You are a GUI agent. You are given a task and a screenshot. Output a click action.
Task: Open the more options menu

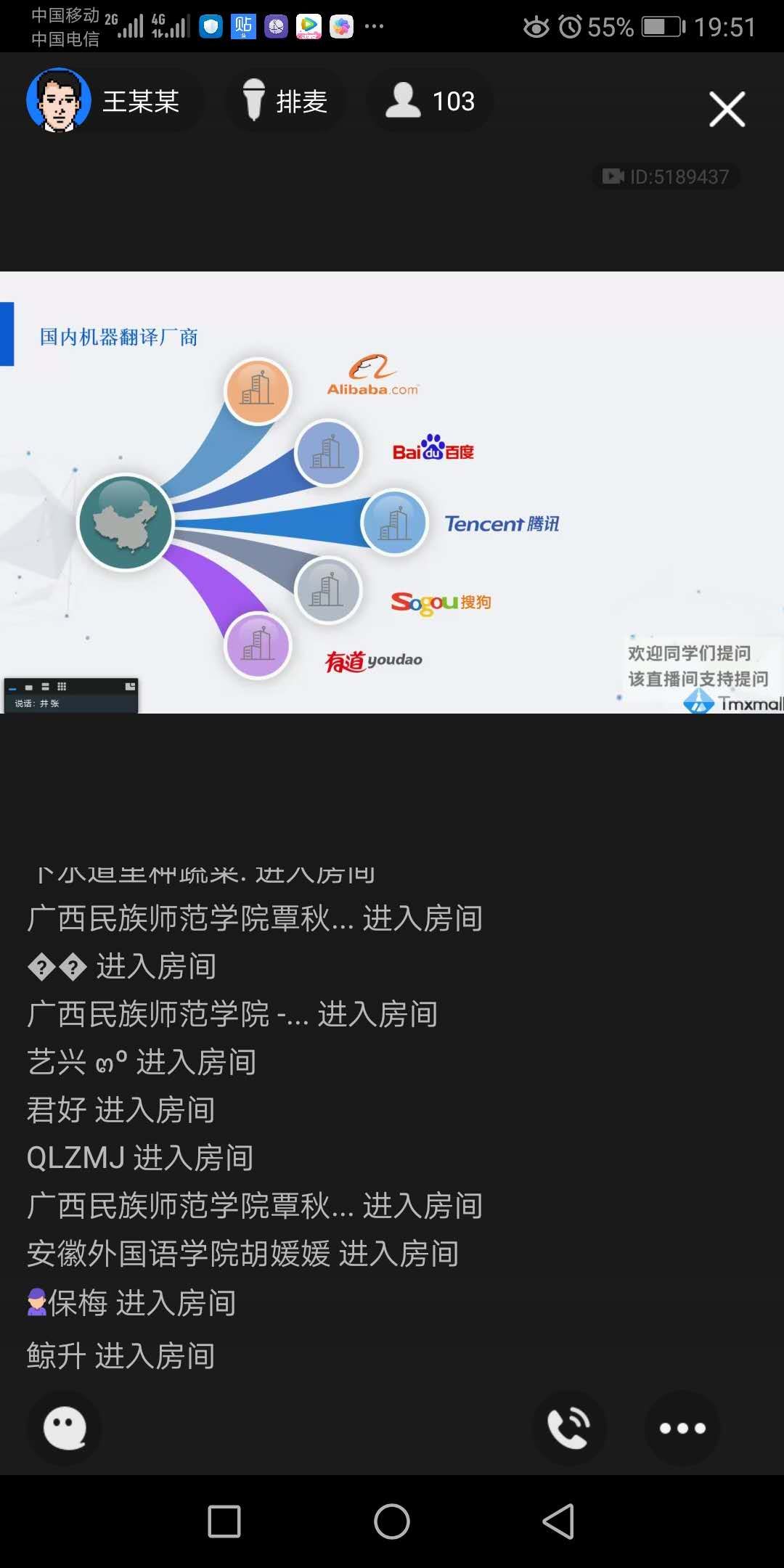point(682,1428)
